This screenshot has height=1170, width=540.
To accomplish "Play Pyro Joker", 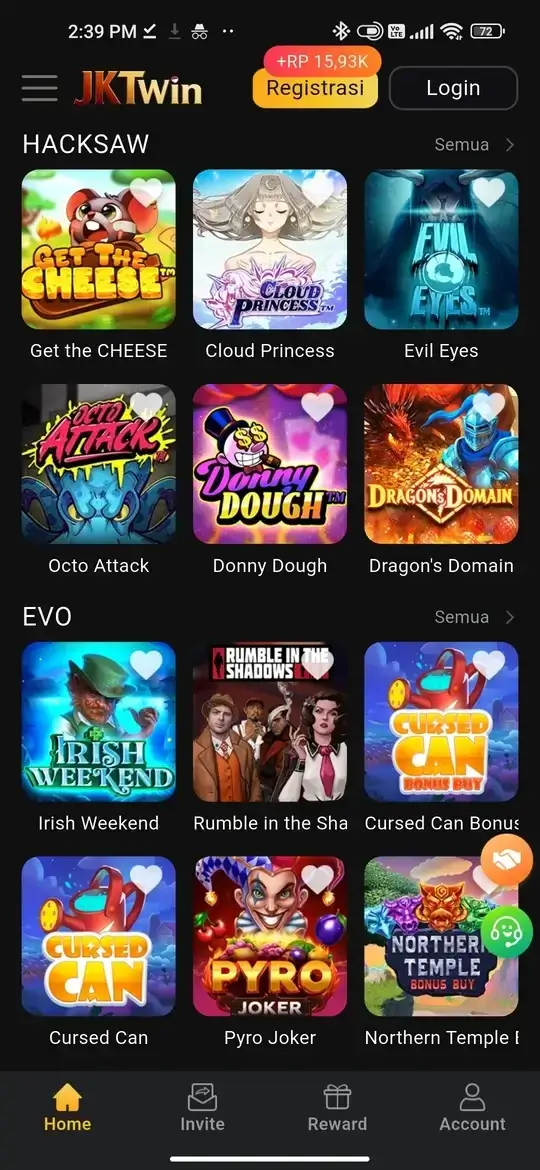I will [x=270, y=936].
